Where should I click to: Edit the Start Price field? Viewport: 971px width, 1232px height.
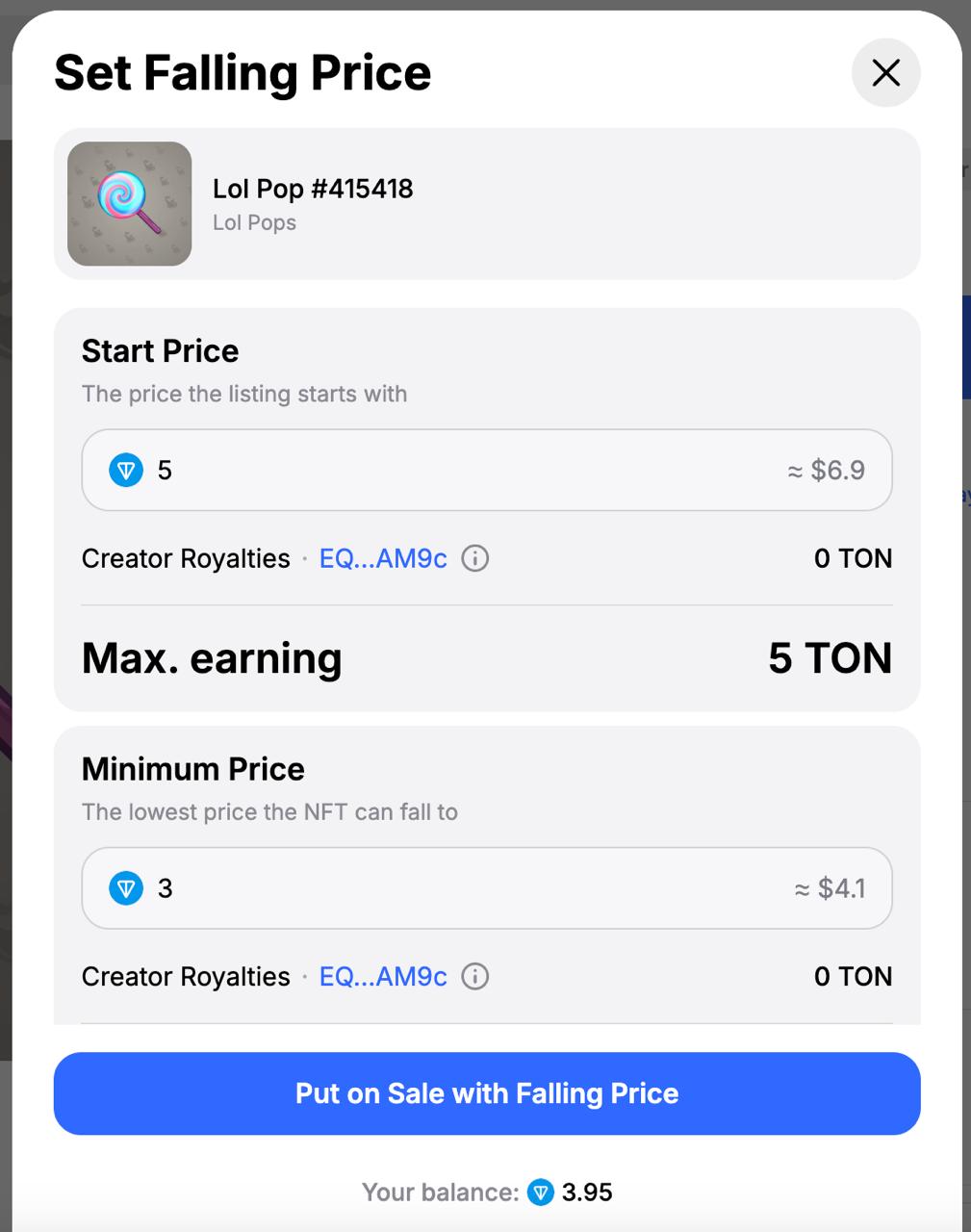point(462,470)
